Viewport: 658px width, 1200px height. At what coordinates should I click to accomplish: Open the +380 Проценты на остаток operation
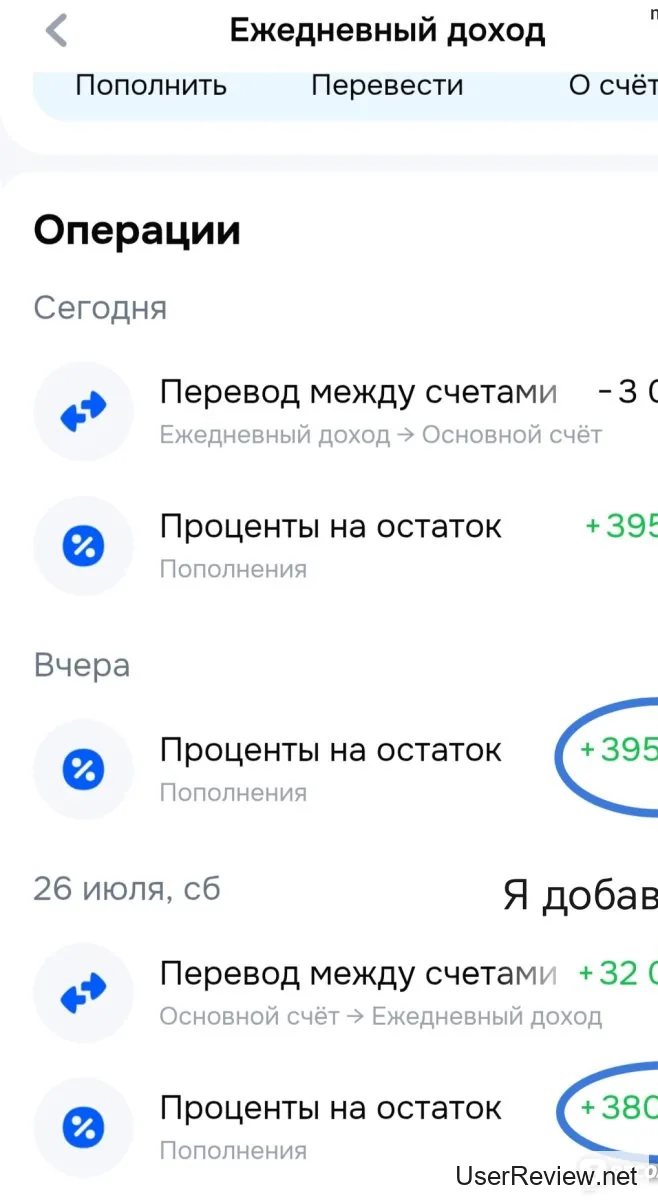(x=331, y=1126)
